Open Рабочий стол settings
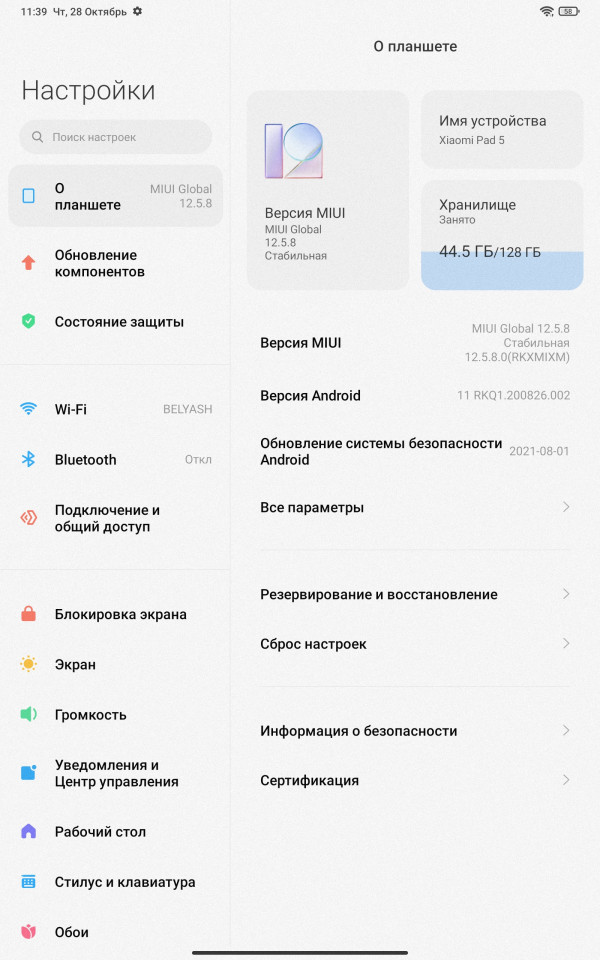 coord(115,831)
